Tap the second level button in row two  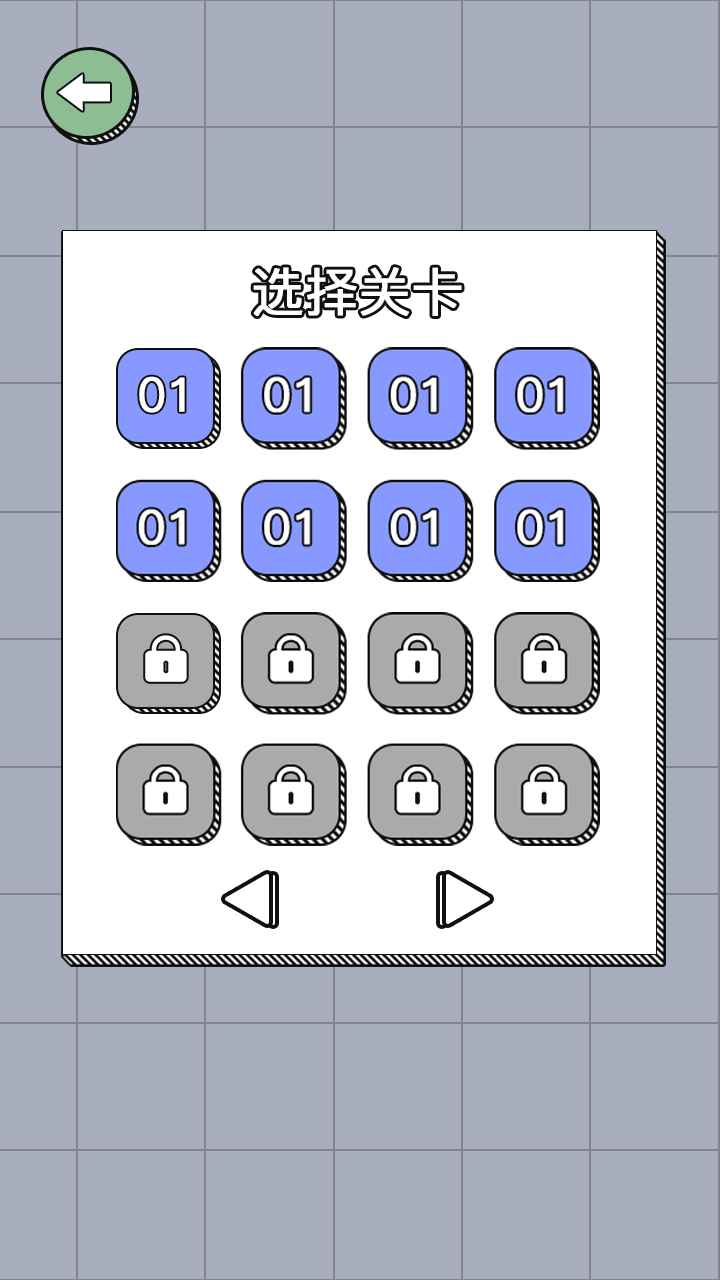tap(292, 528)
